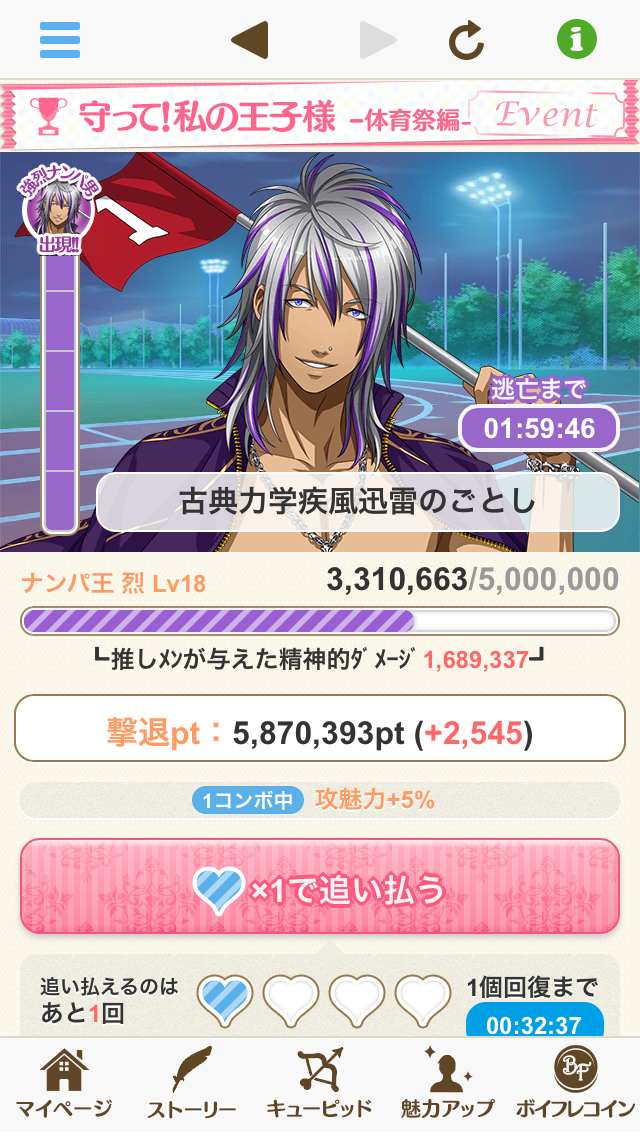
Task: Open ボイフレコイン tab
Action: pos(575,1085)
